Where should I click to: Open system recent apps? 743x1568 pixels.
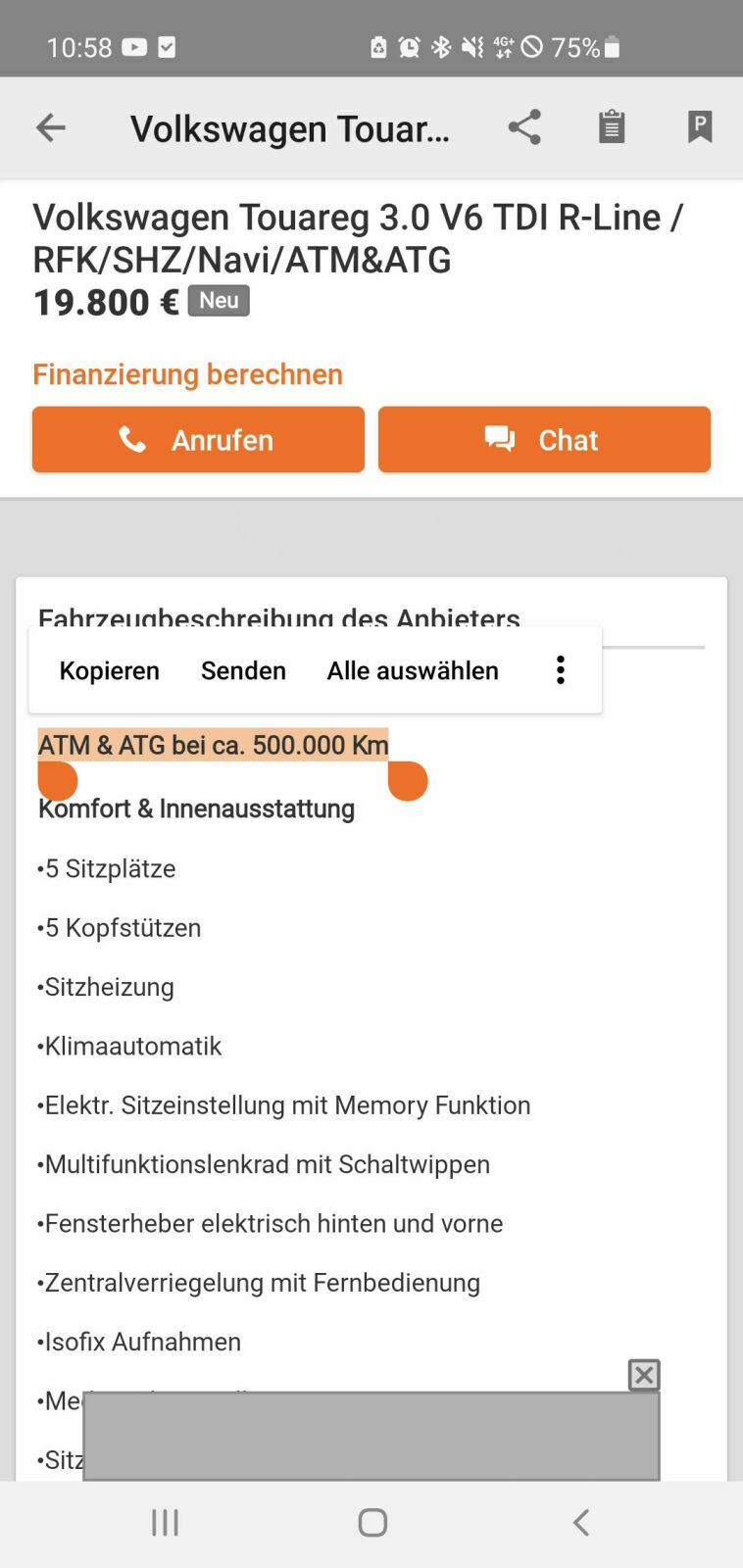point(165,1522)
